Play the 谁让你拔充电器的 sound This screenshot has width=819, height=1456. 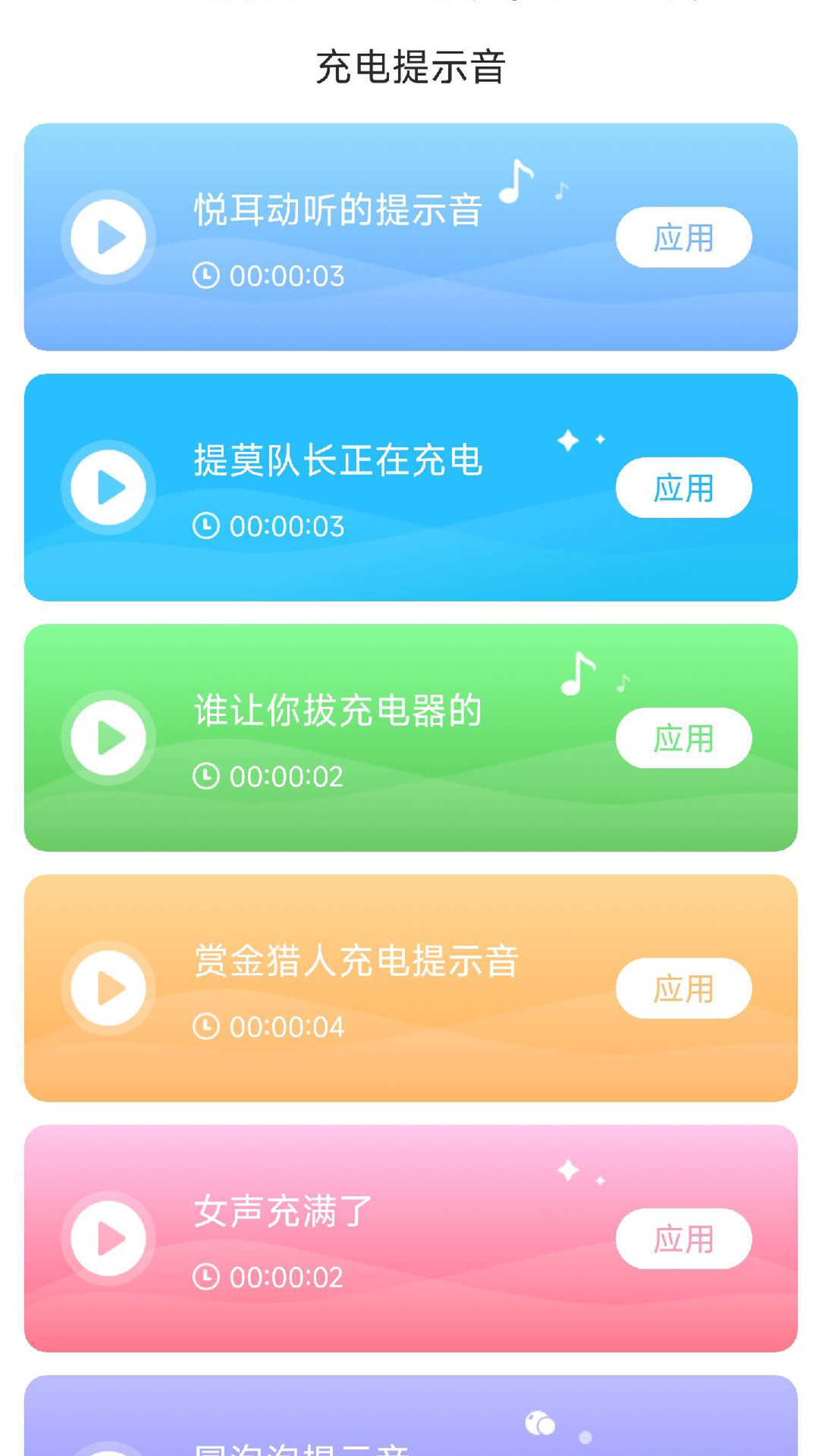108,736
